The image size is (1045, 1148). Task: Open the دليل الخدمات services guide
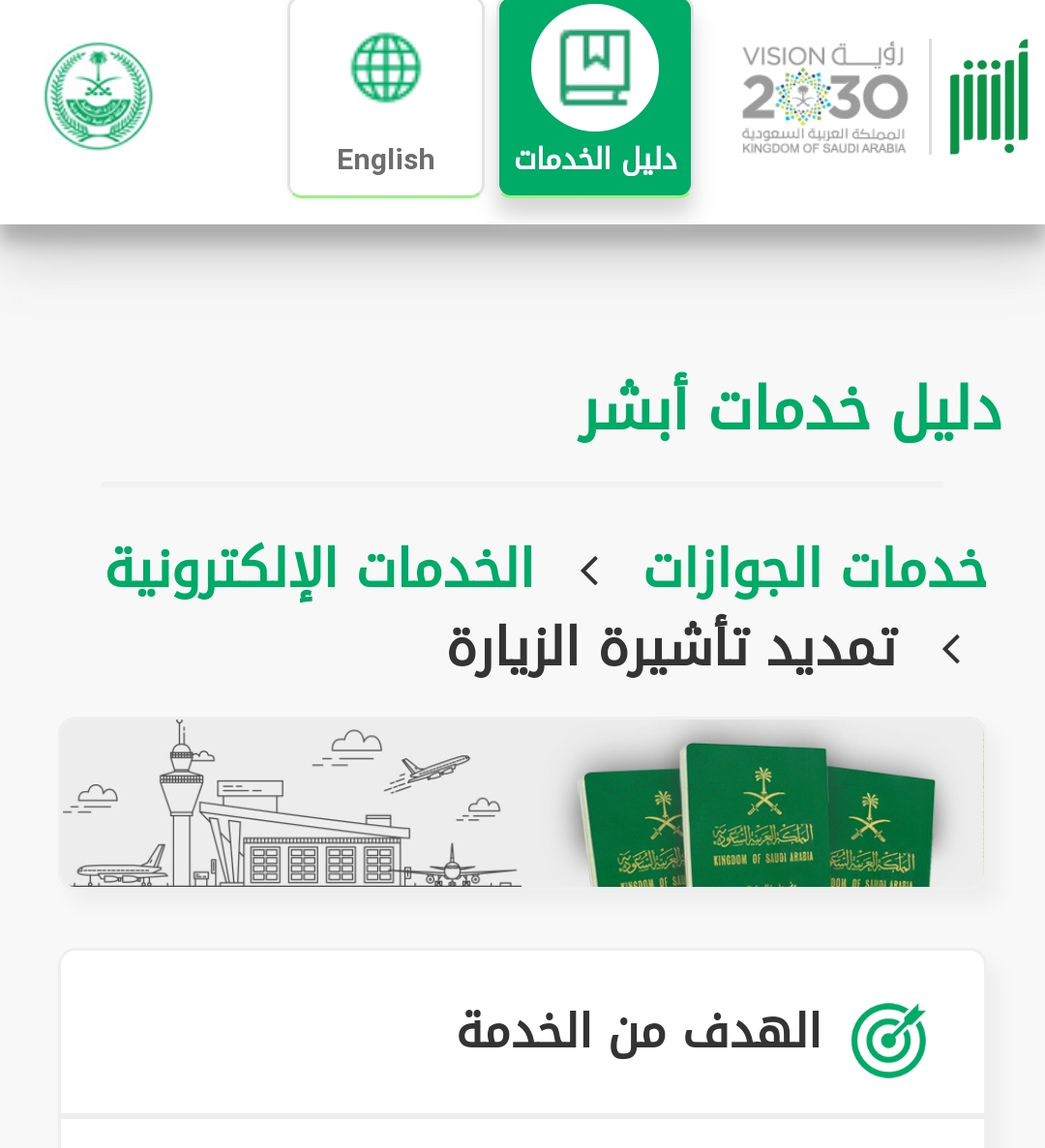point(595,99)
